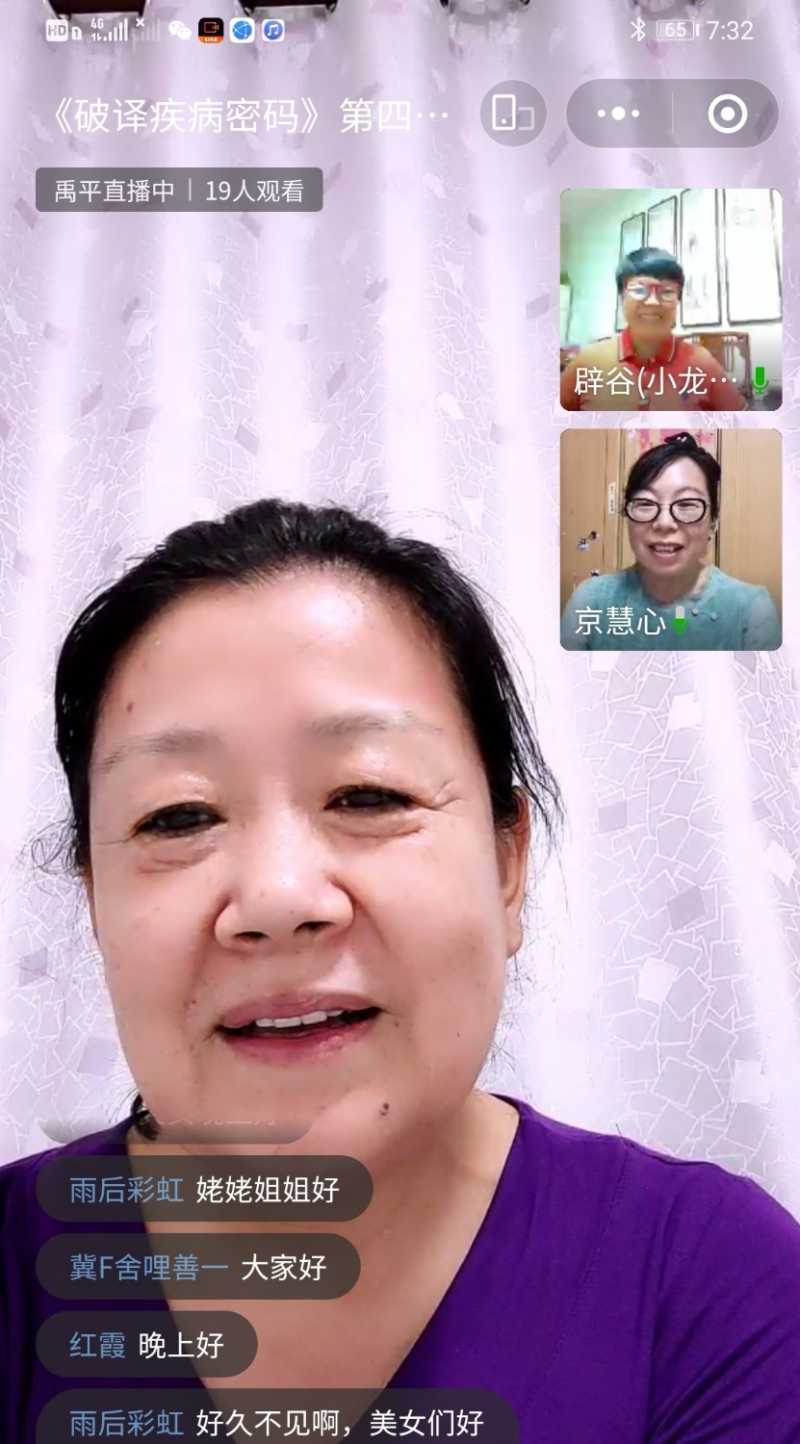Tap the phone screen switch icon
This screenshot has width=800, height=1444.
point(513,114)
